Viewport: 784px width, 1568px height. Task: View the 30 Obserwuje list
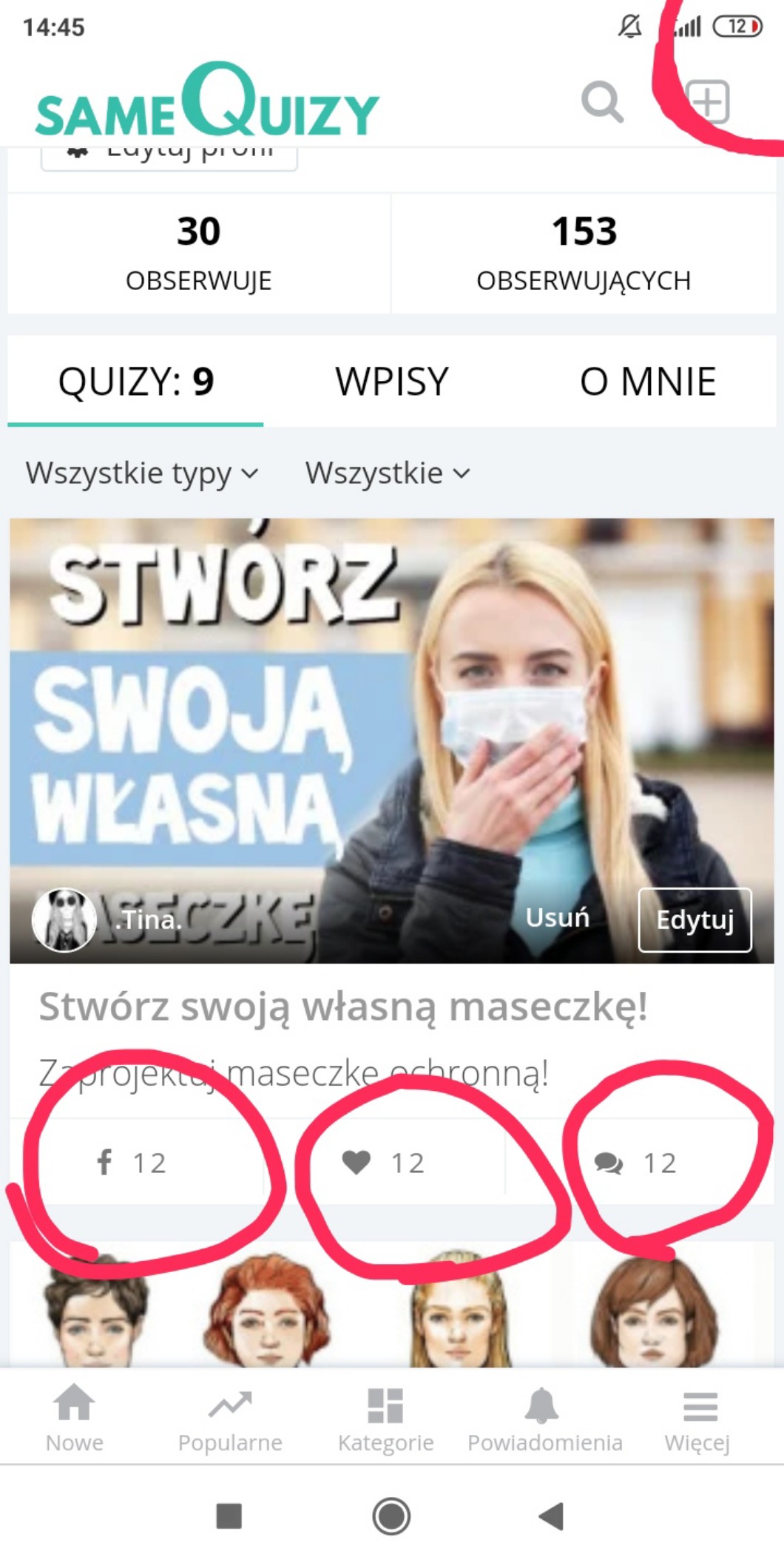[198, 252]
